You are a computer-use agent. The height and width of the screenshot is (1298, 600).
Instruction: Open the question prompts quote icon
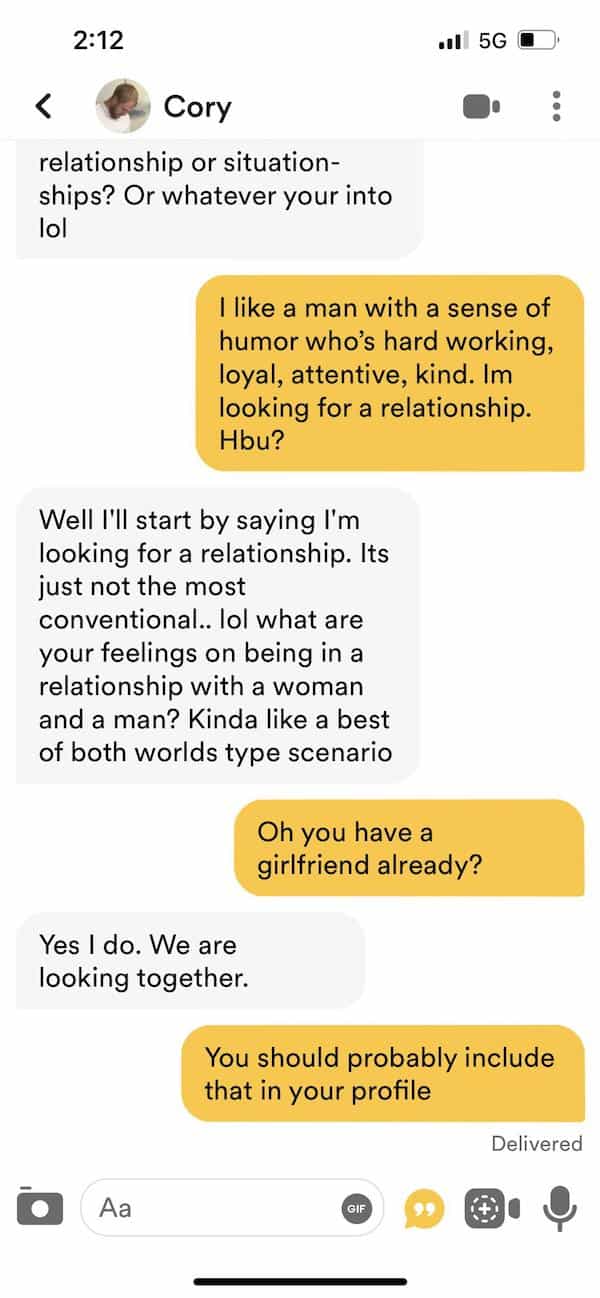point(423,1209)
